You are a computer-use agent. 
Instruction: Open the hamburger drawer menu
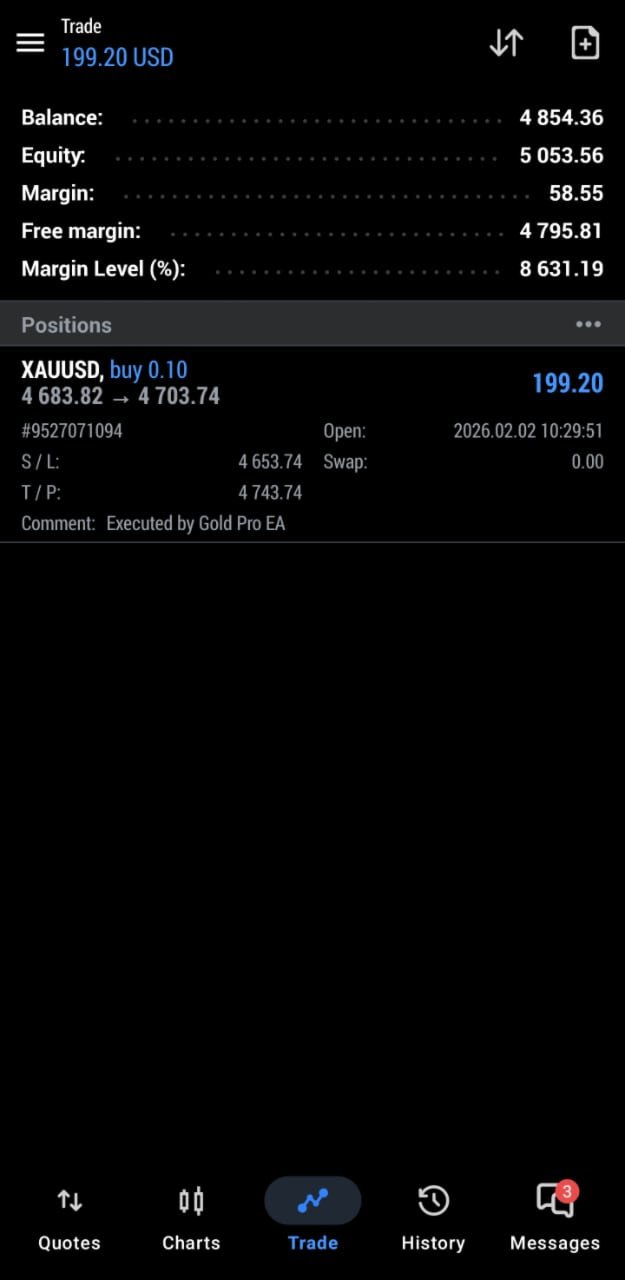click(x=30, y=42)
